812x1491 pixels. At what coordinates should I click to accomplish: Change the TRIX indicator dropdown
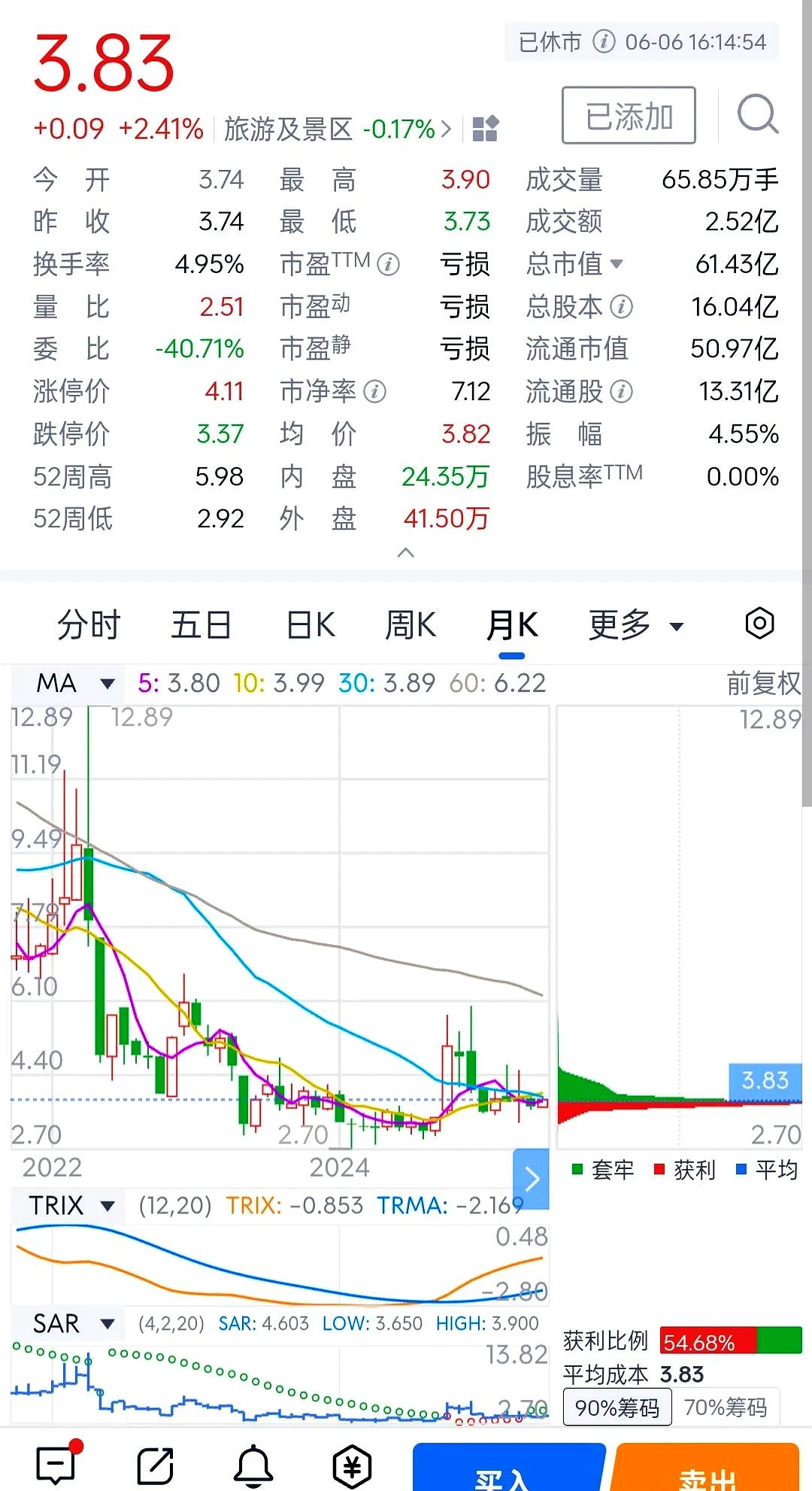pos(71,1206)
